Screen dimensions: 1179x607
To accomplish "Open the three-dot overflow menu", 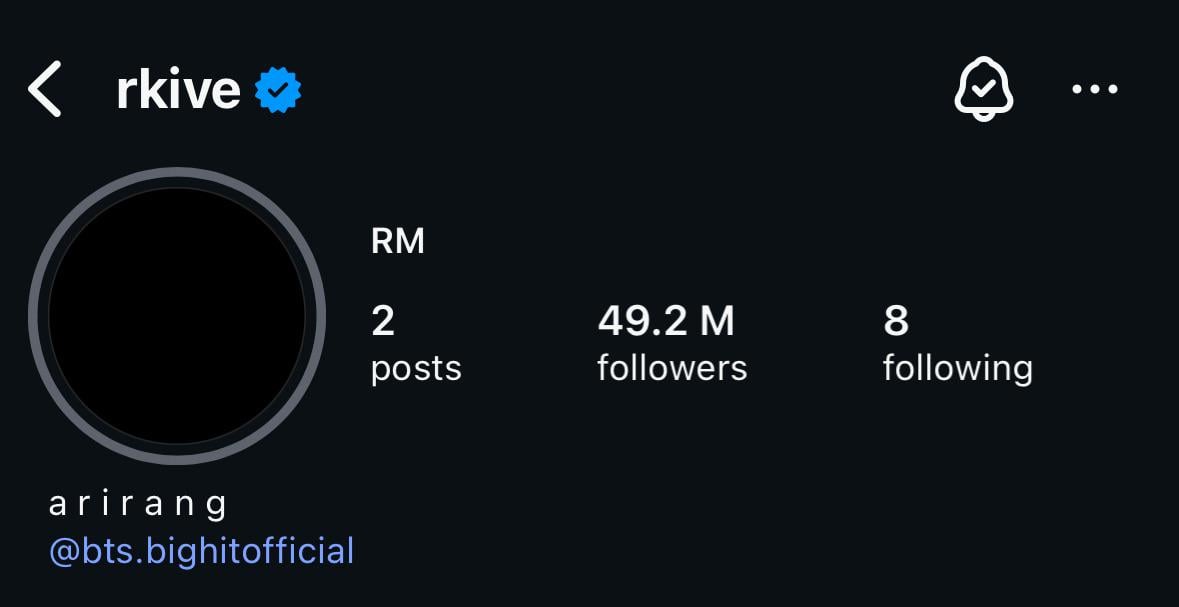I will pyautogui.click(x=1094, y=89).
